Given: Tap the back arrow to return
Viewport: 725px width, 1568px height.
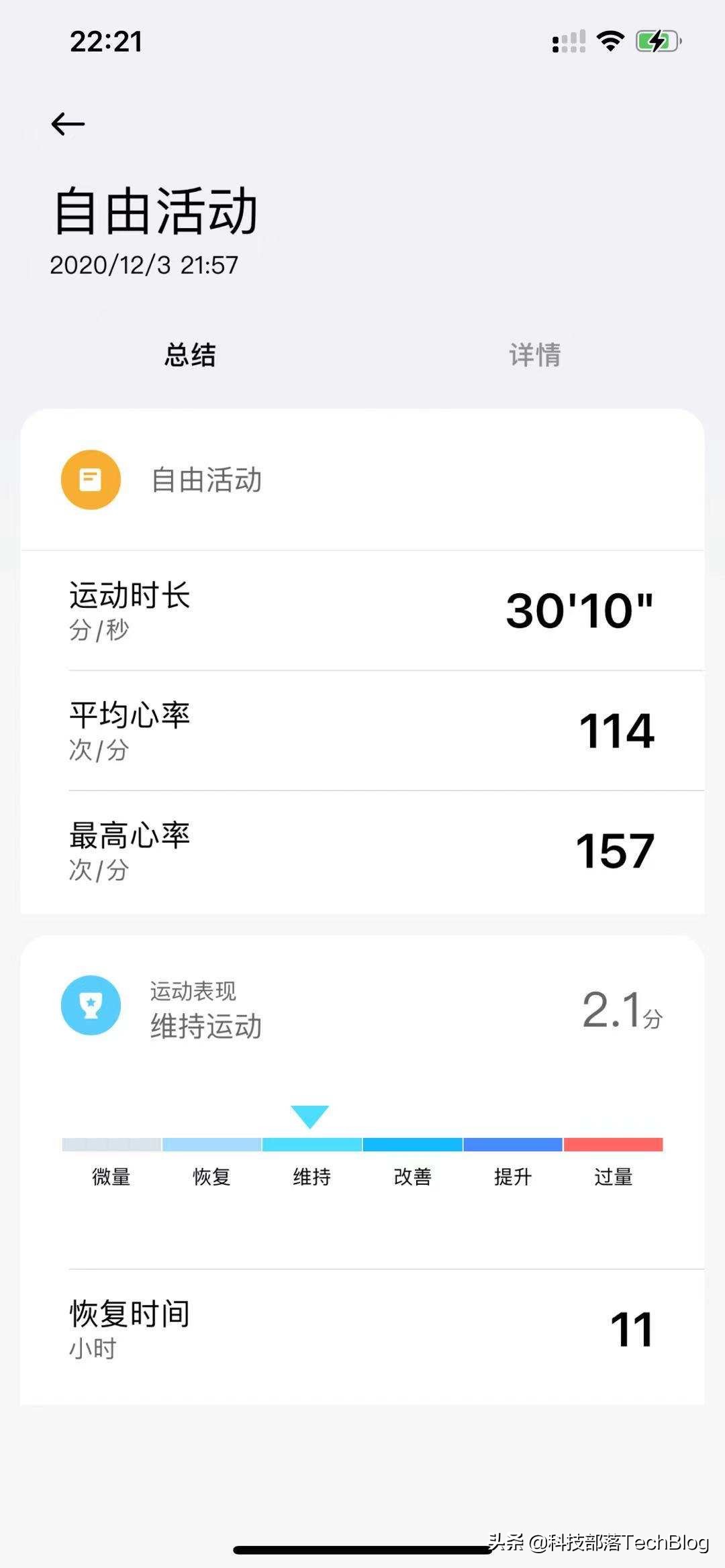Looking at the screenshot, I should tap(67, 124).
